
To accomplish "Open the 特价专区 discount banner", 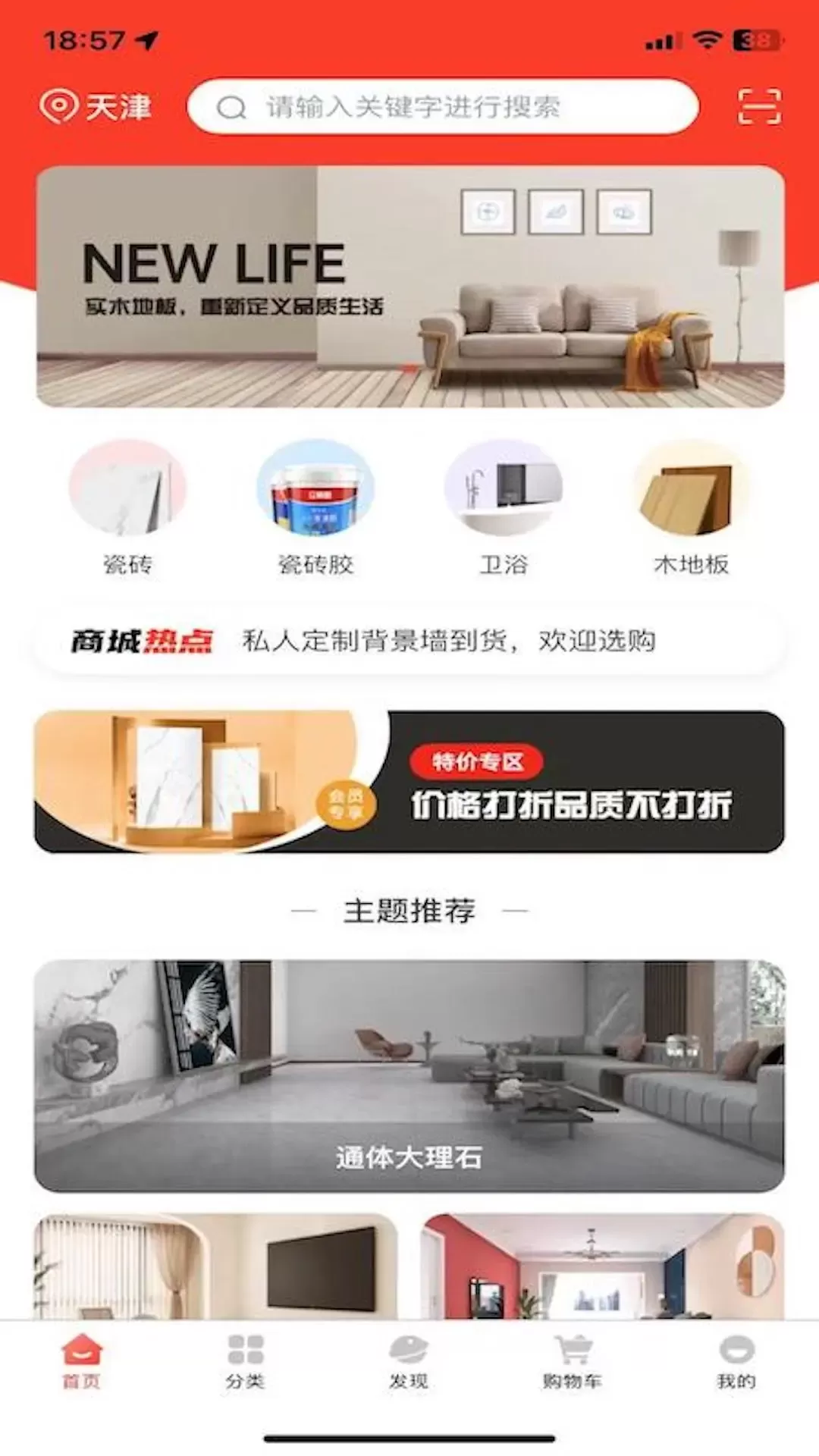I will click(409, 782).
